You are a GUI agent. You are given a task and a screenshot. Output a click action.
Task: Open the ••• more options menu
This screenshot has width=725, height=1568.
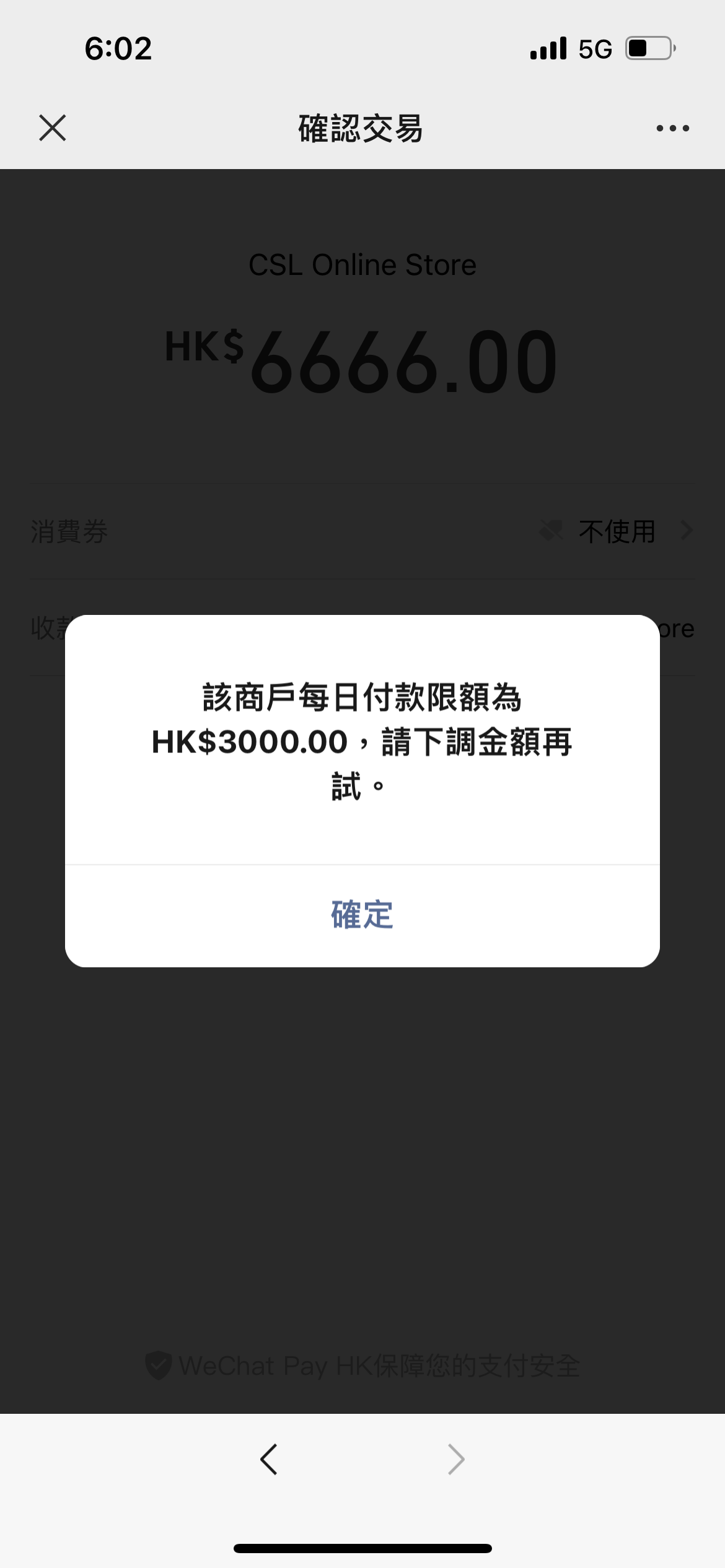672,128
